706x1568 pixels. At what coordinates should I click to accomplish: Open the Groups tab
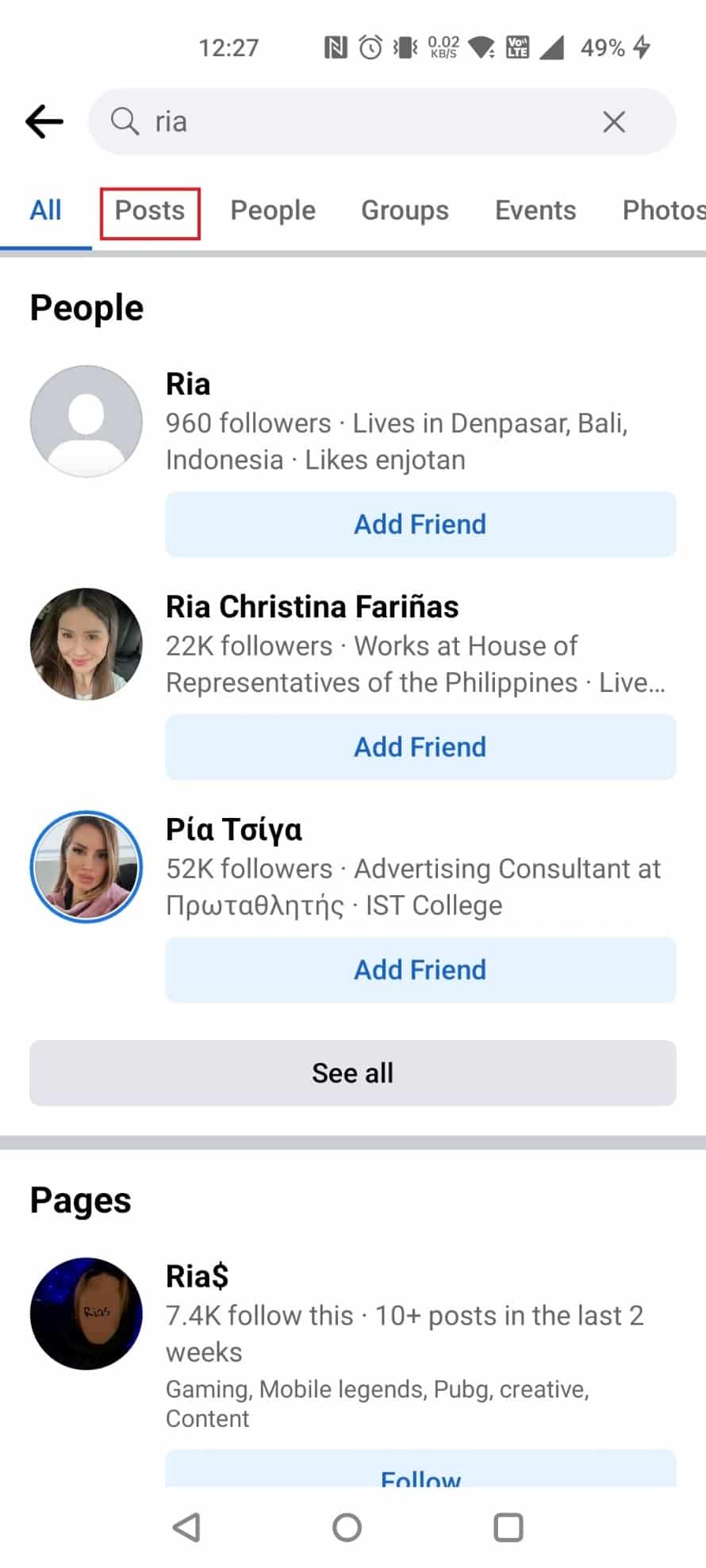point(405,211)
